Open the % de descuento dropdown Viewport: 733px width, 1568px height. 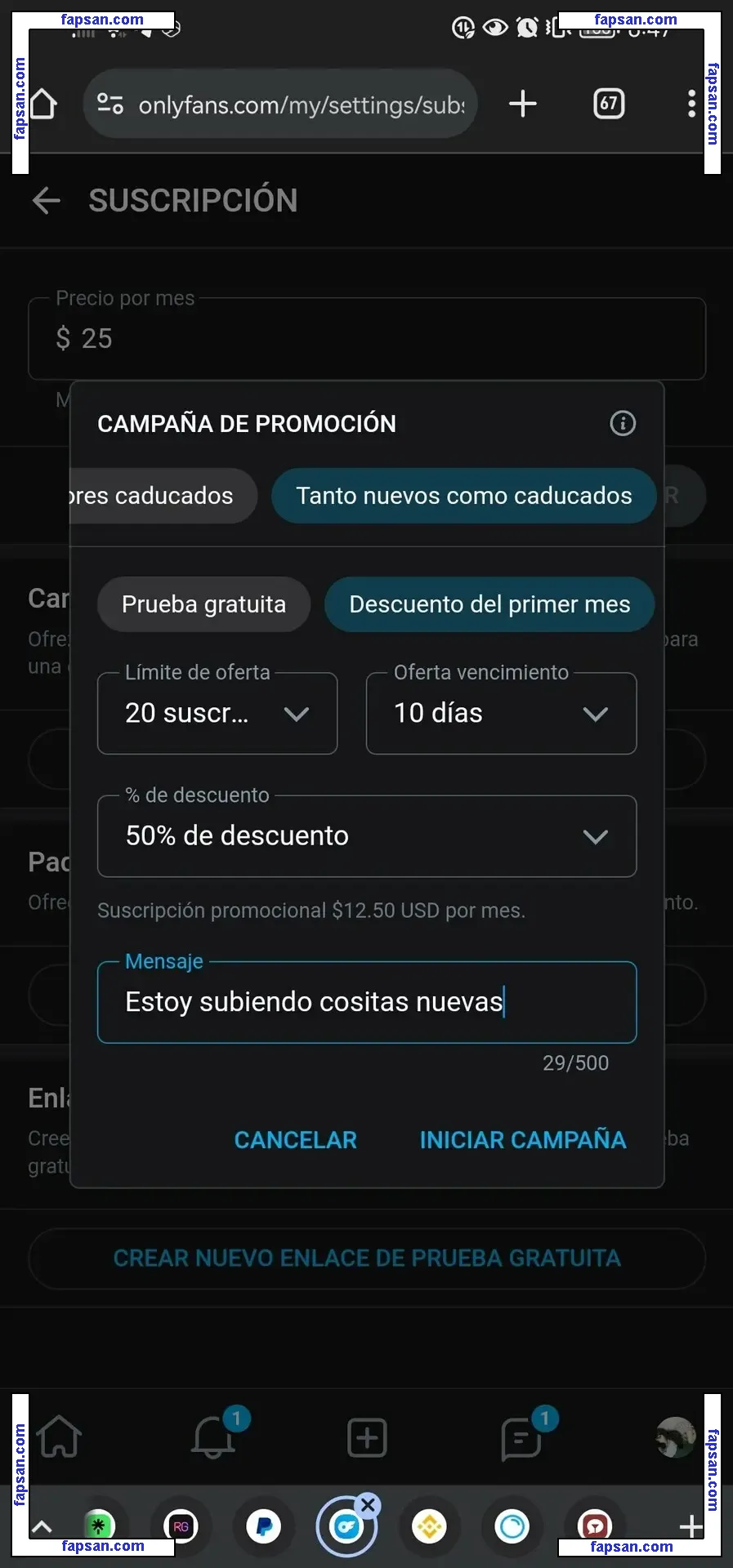pyautogui.click(x=366, y=836)
